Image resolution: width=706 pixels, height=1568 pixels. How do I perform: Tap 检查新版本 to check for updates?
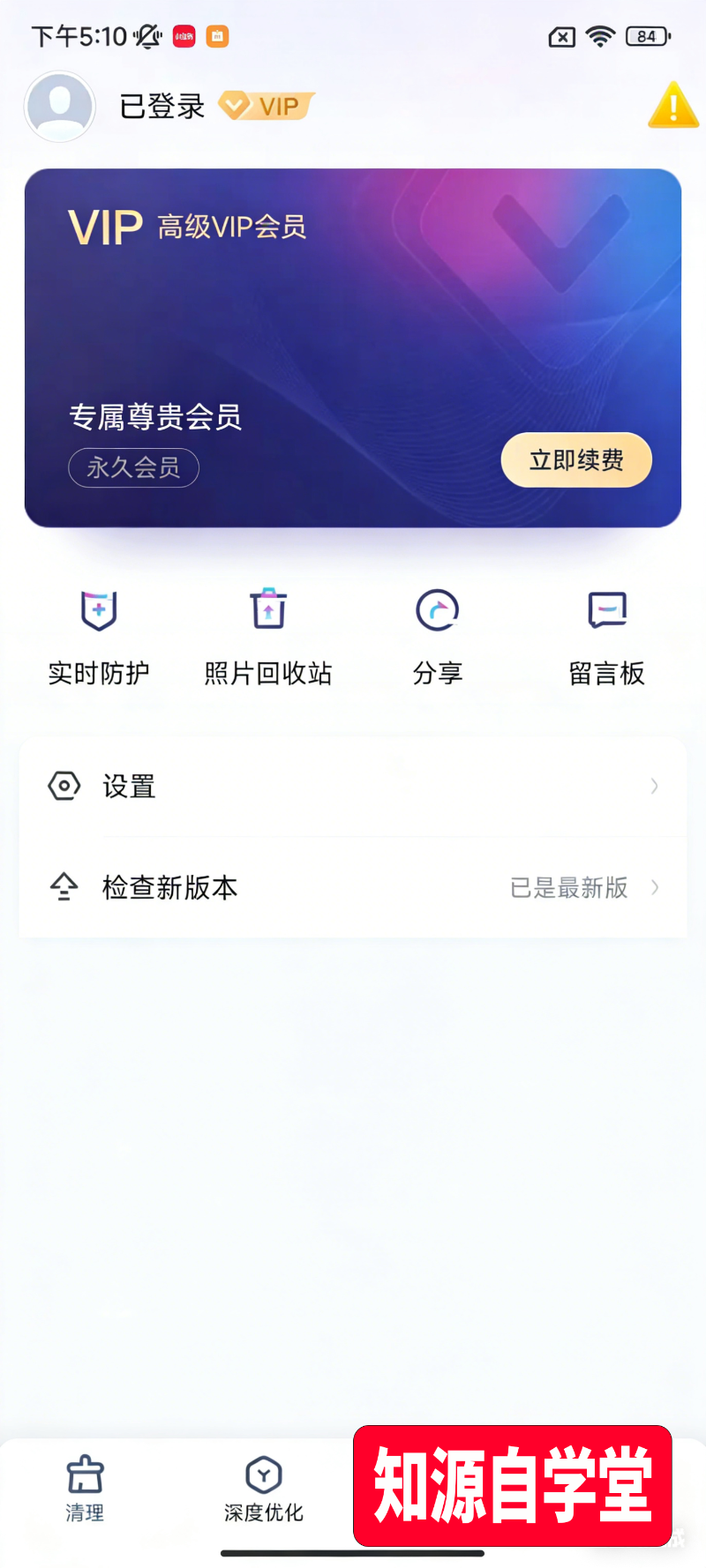click(353, 887)
